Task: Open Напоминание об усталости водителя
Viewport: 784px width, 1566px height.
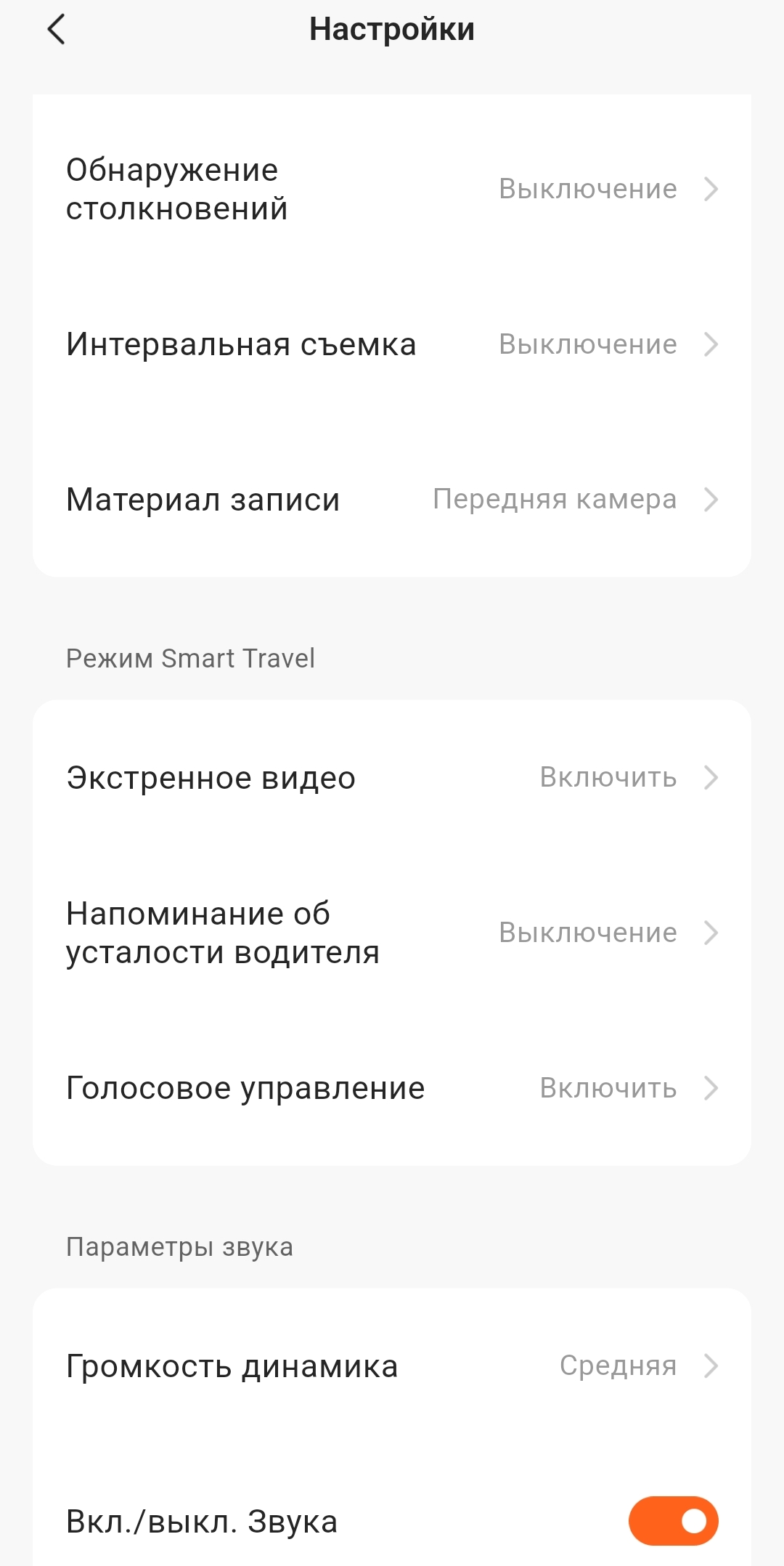Action: [x=392, y=933]
